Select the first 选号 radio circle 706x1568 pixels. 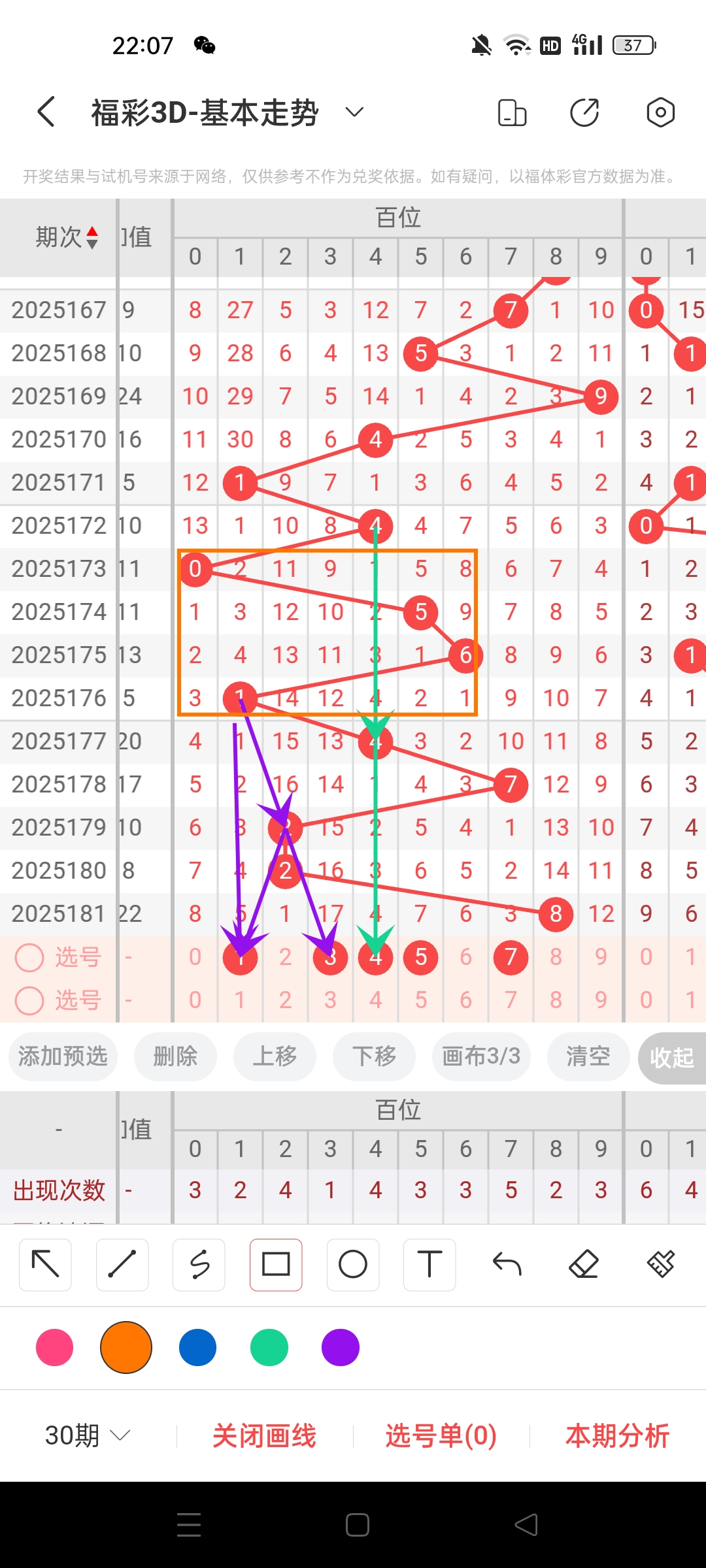tap(29, 957)
